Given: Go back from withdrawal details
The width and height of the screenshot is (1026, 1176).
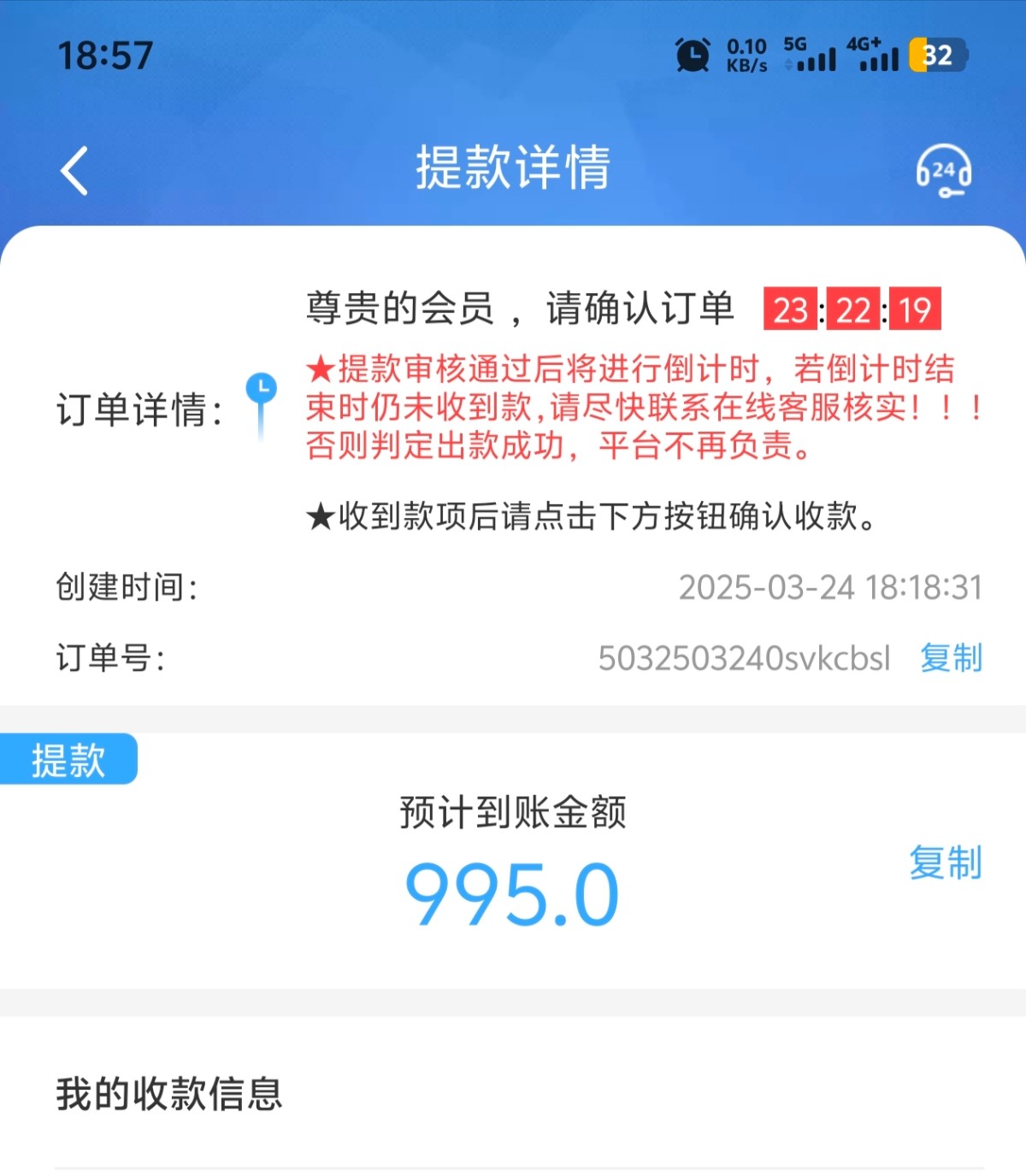Looking at the screenshot, I should click(74, 170).
